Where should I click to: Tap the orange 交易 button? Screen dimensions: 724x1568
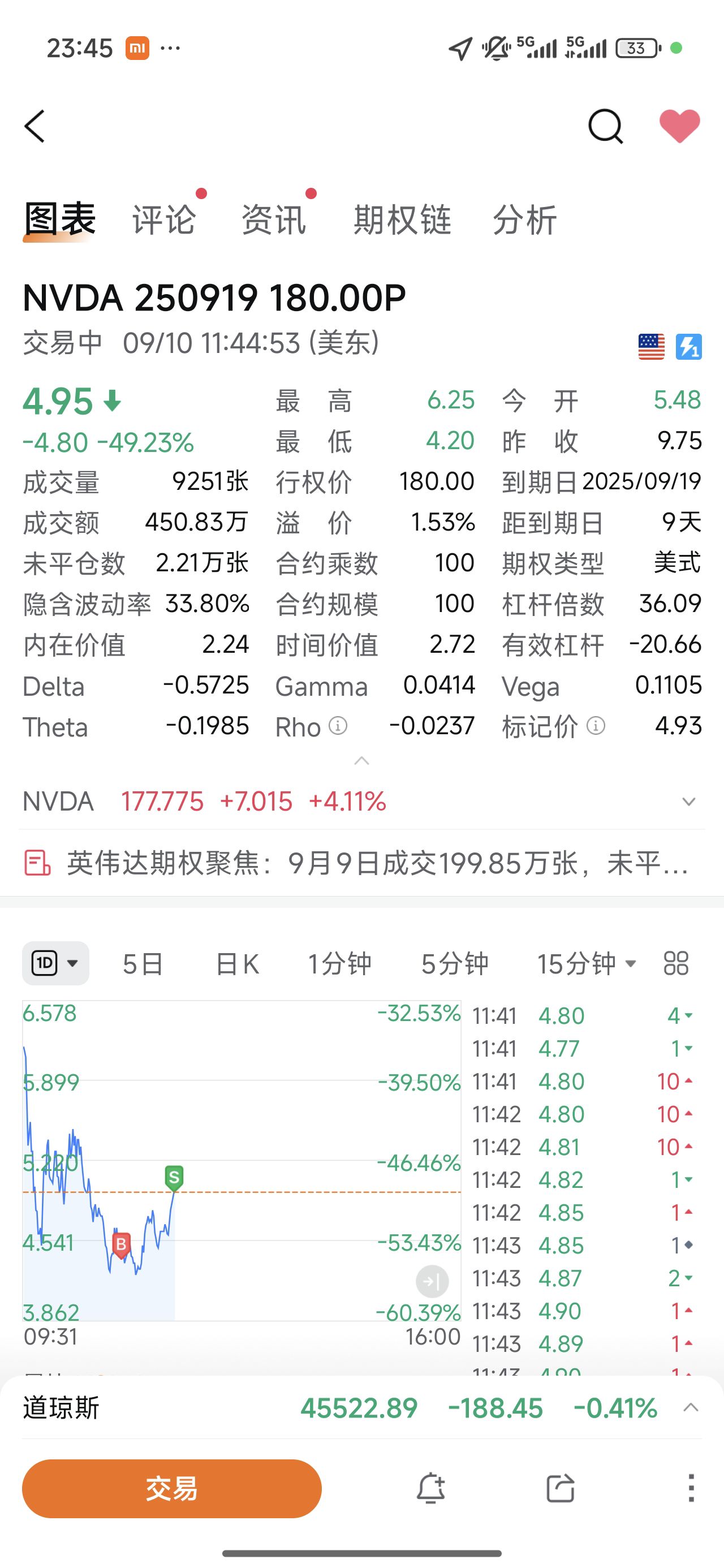pyautogui.click(x=172, y=1488)
